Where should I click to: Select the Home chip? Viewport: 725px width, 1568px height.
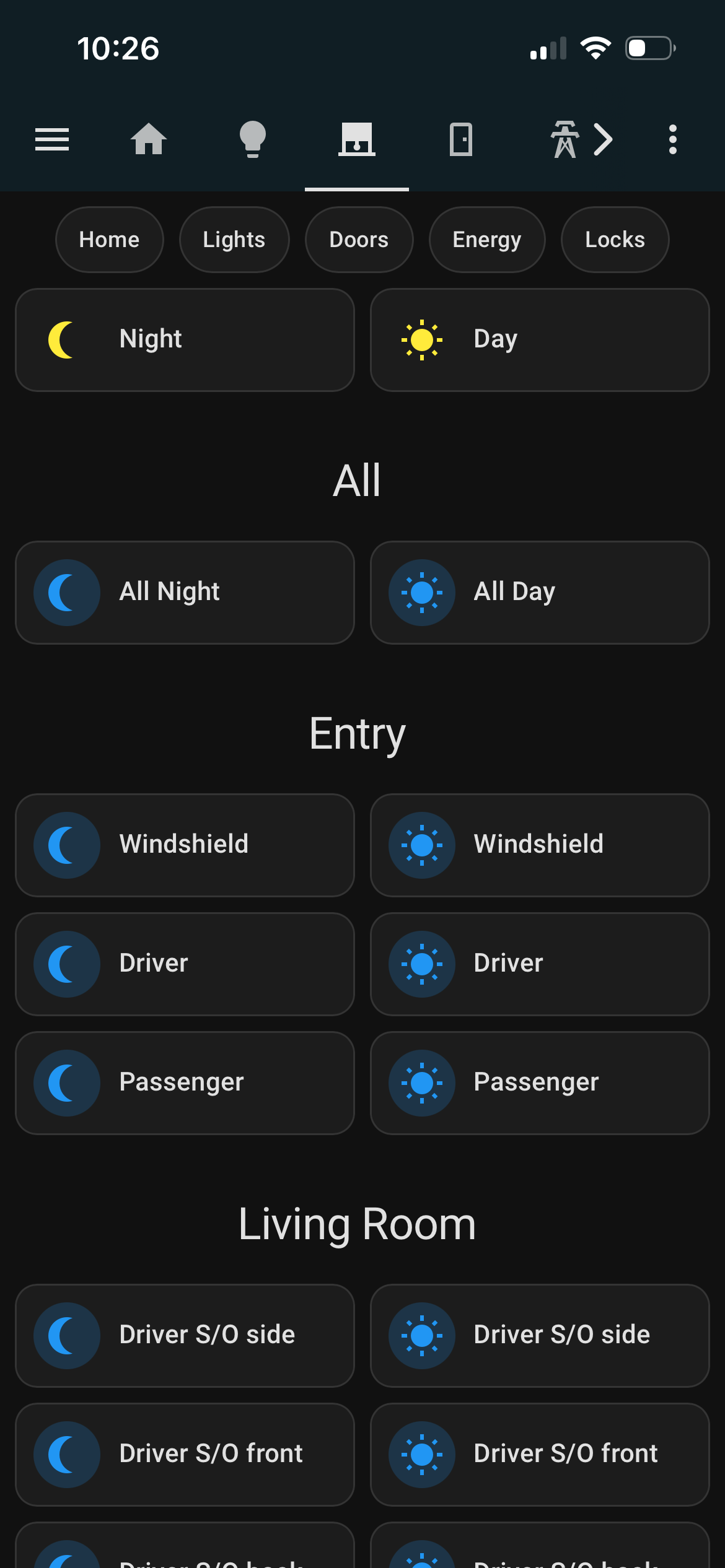click(110, 240)
